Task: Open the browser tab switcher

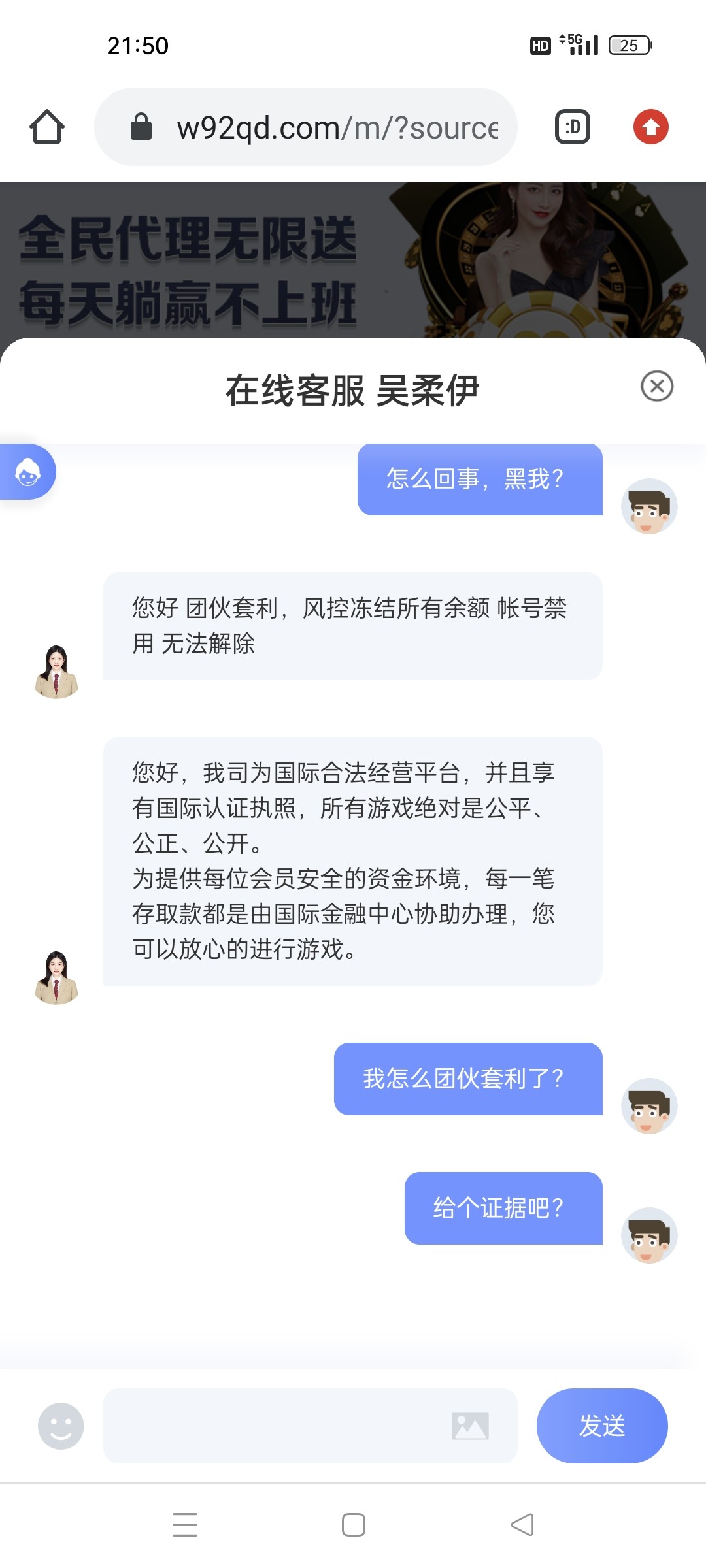Action: 573,127
